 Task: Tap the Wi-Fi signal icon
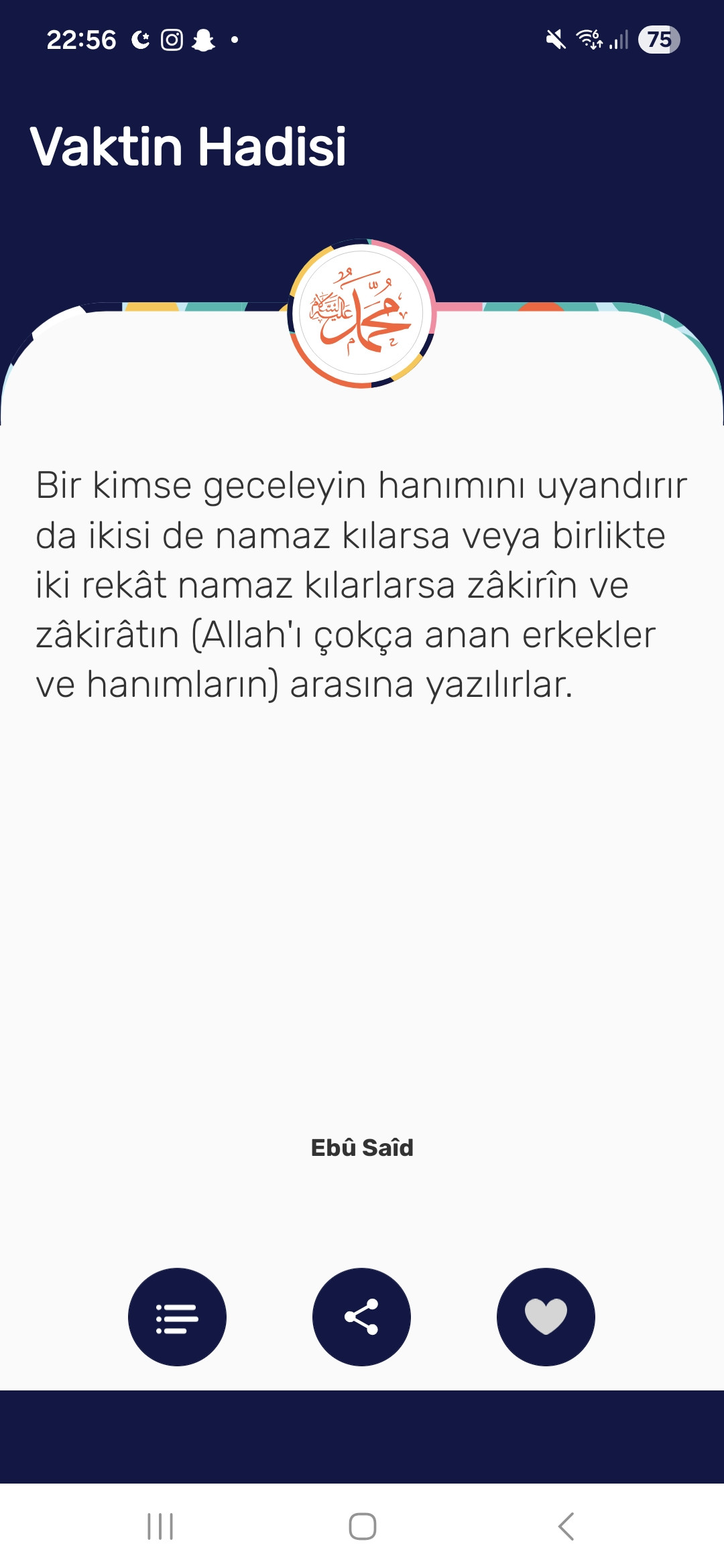click(x=589, y=39)
